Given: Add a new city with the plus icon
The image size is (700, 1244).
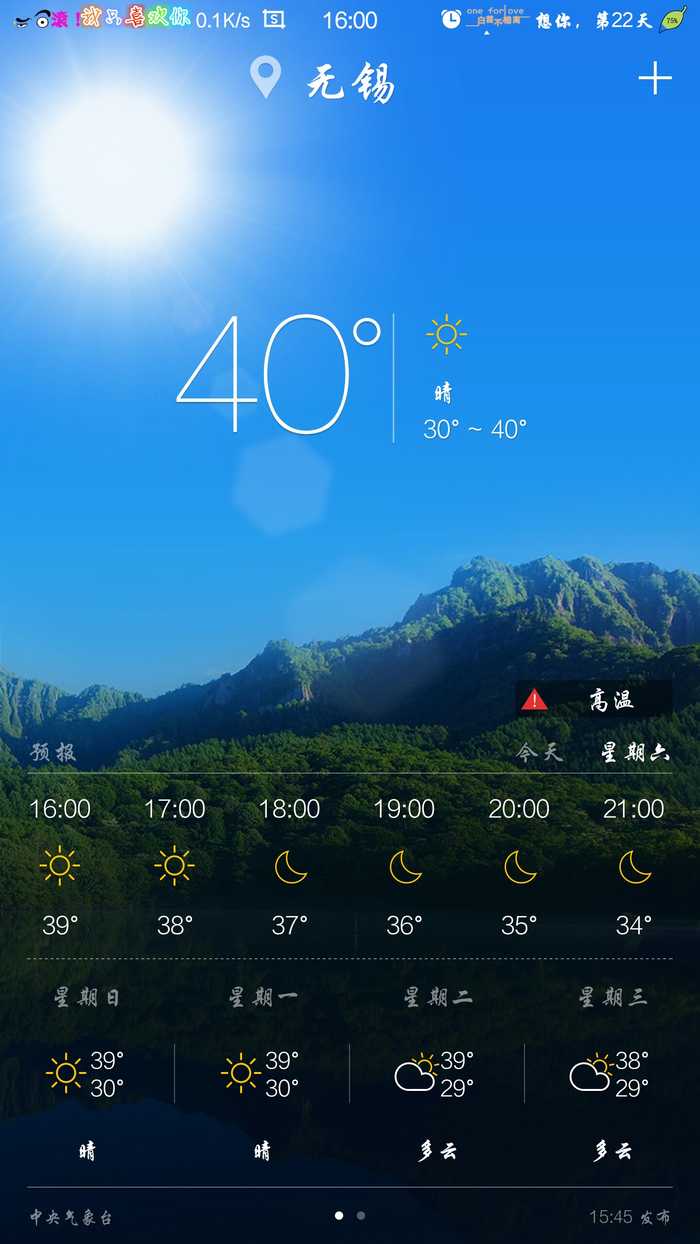Looking at the screenshot, I should [x=655, y=78].
